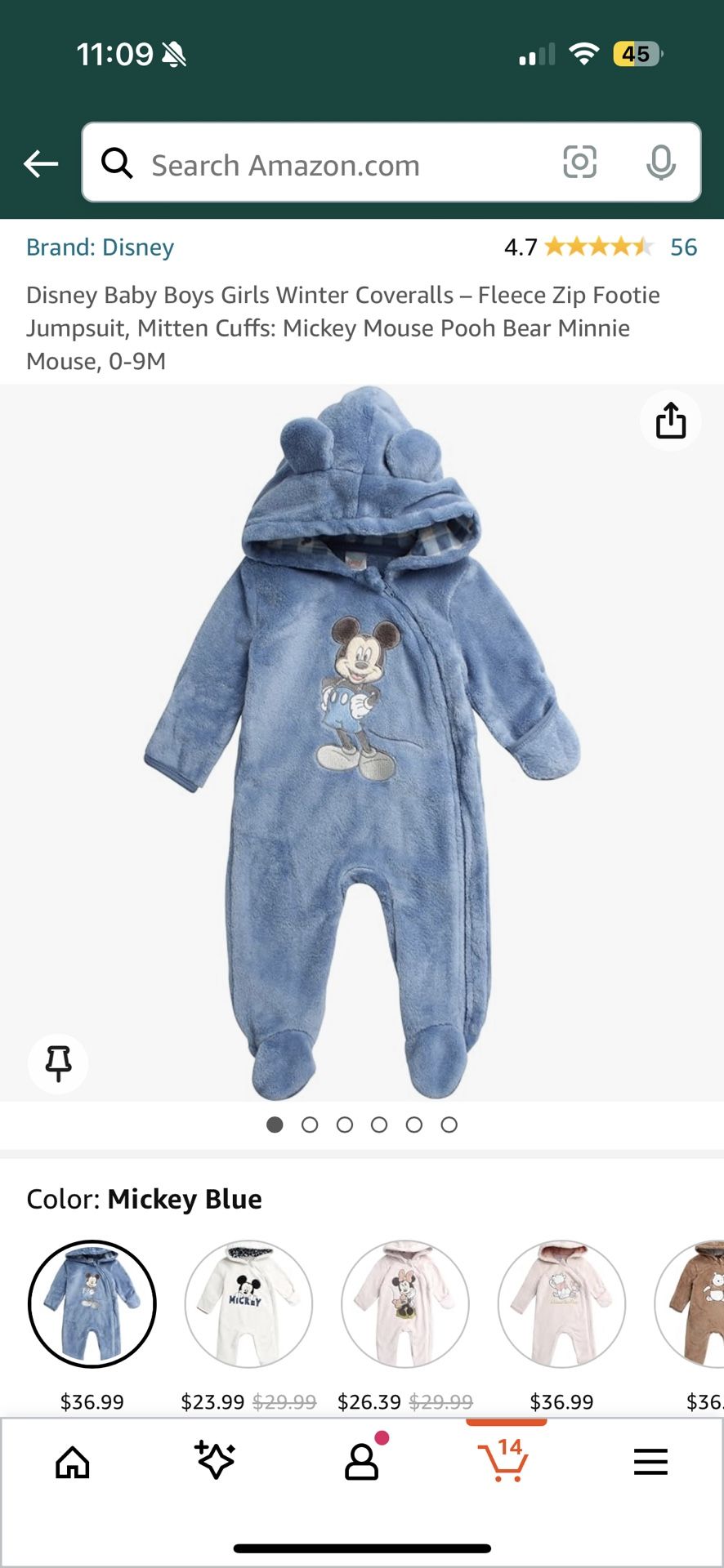
Task: Open the Brand: Disney link
Action: click(x=101, y=247)
